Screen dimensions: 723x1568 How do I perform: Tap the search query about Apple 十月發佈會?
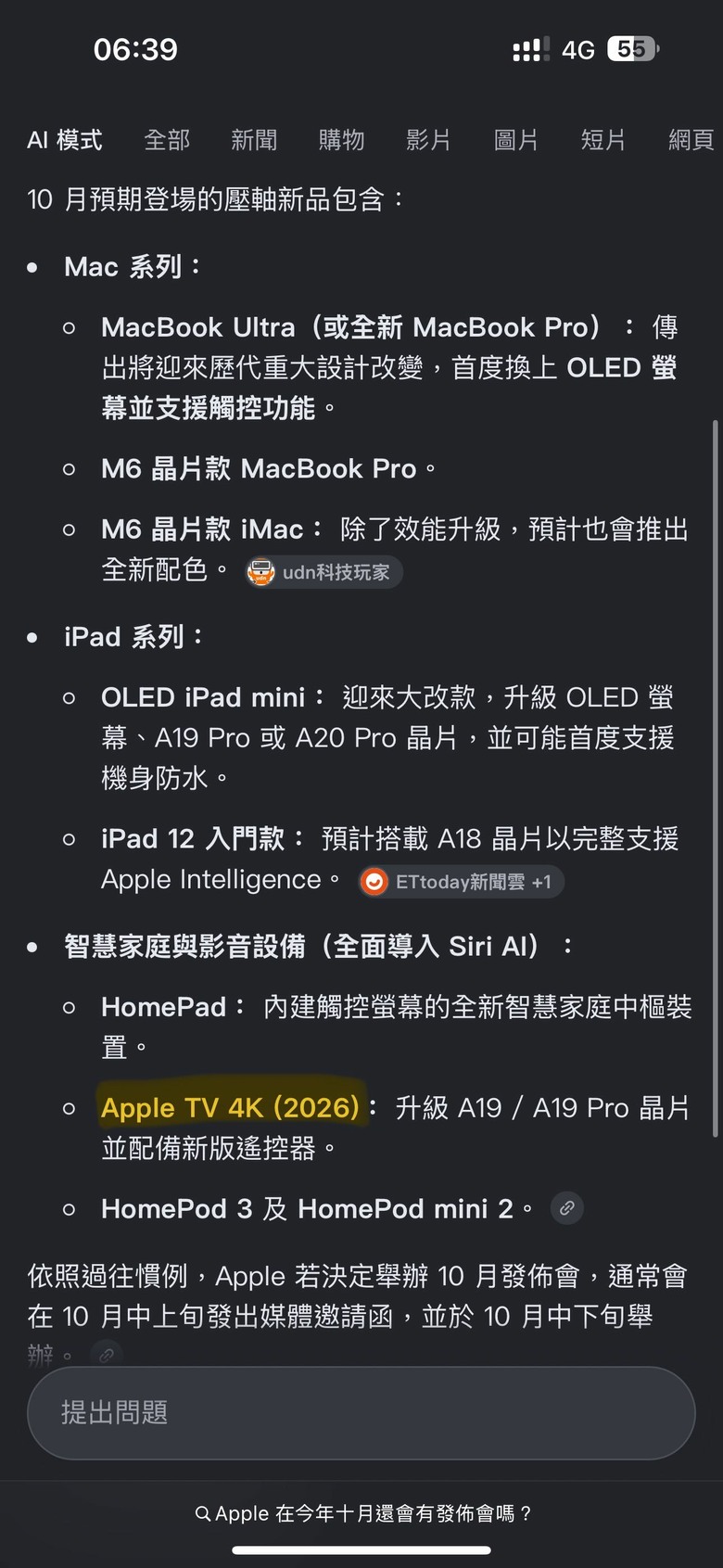[363, 1513]
